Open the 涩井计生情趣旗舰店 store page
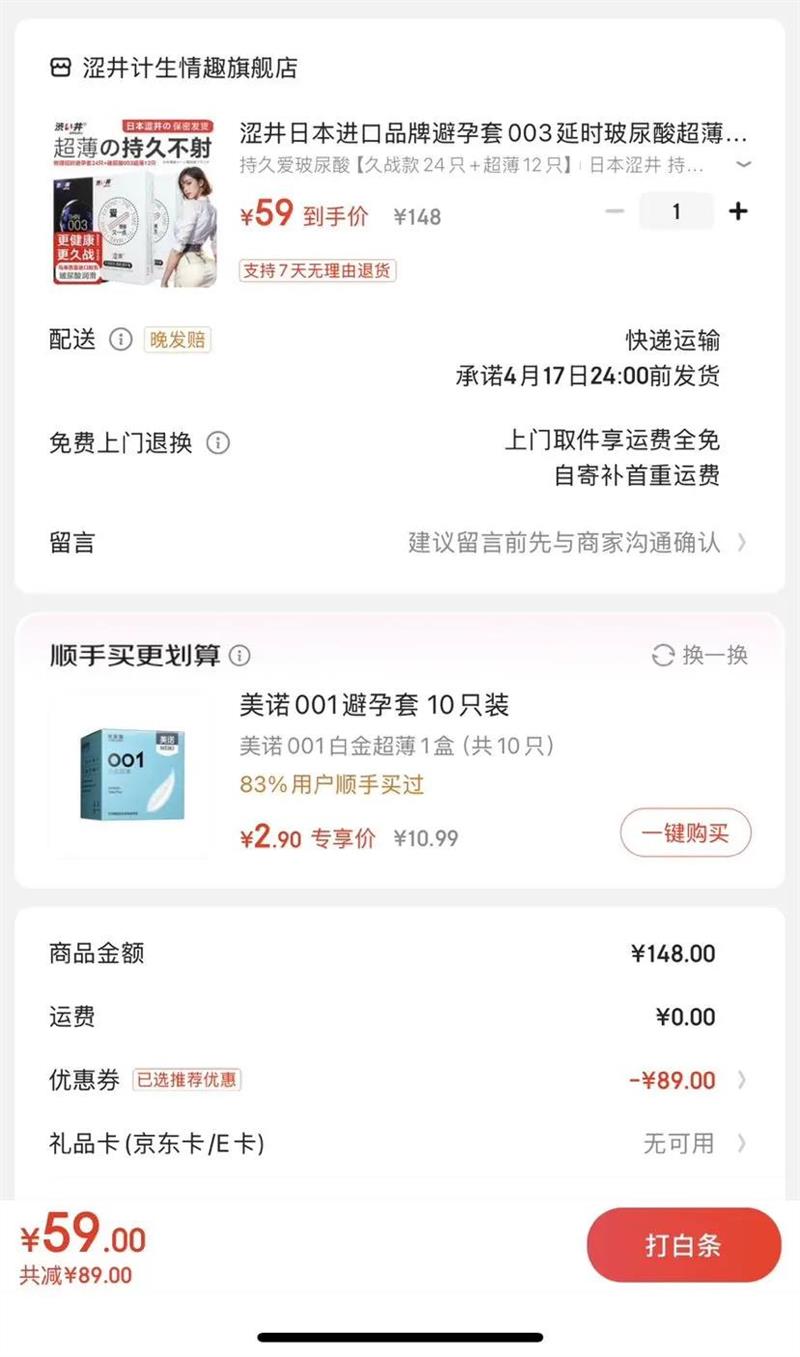This screenshot has width=800, height=1357. pyautogui.click(x=174, y=68)
